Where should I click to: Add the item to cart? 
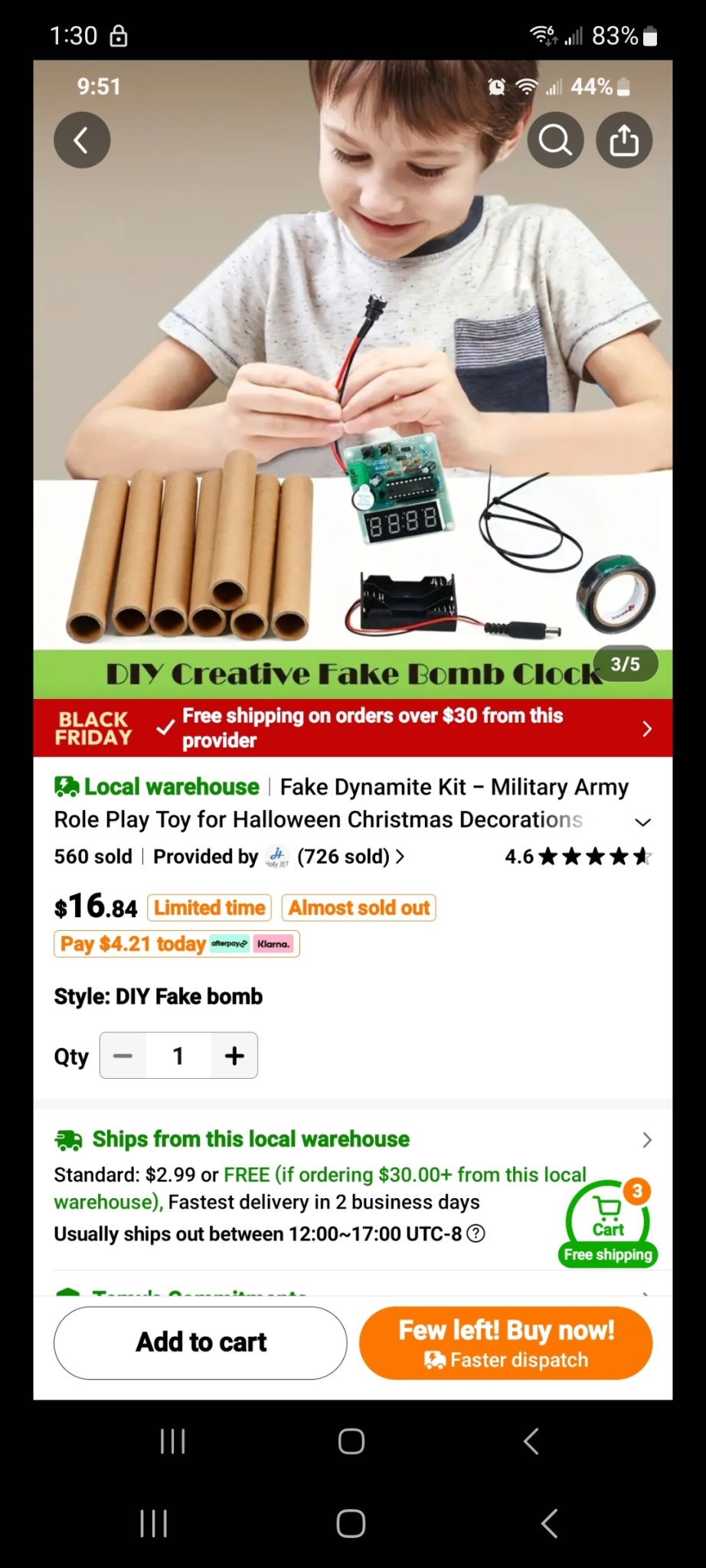click(201, 1342)
